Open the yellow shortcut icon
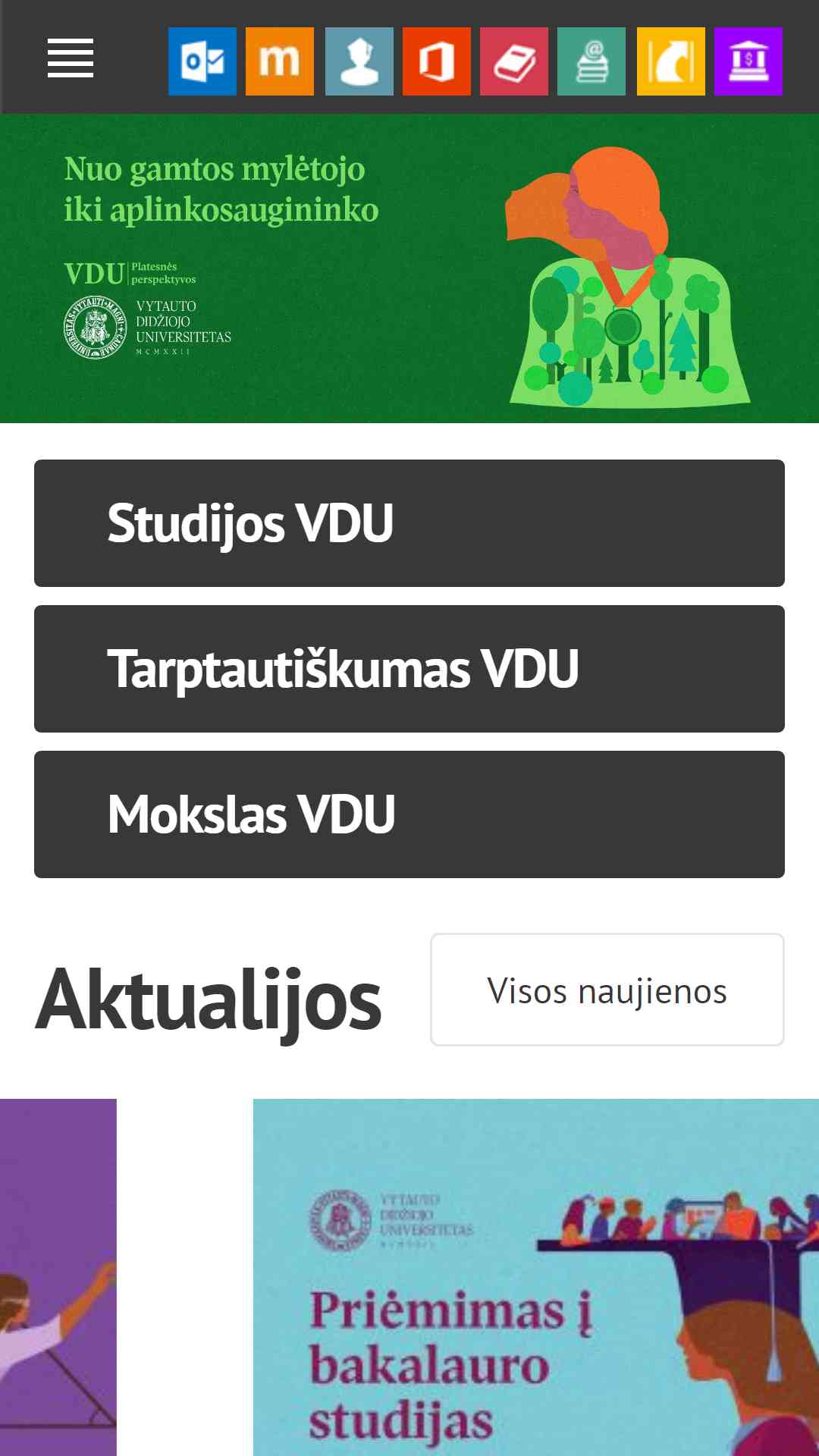Screen dimensions: 819x1456 tap(671, 61)
